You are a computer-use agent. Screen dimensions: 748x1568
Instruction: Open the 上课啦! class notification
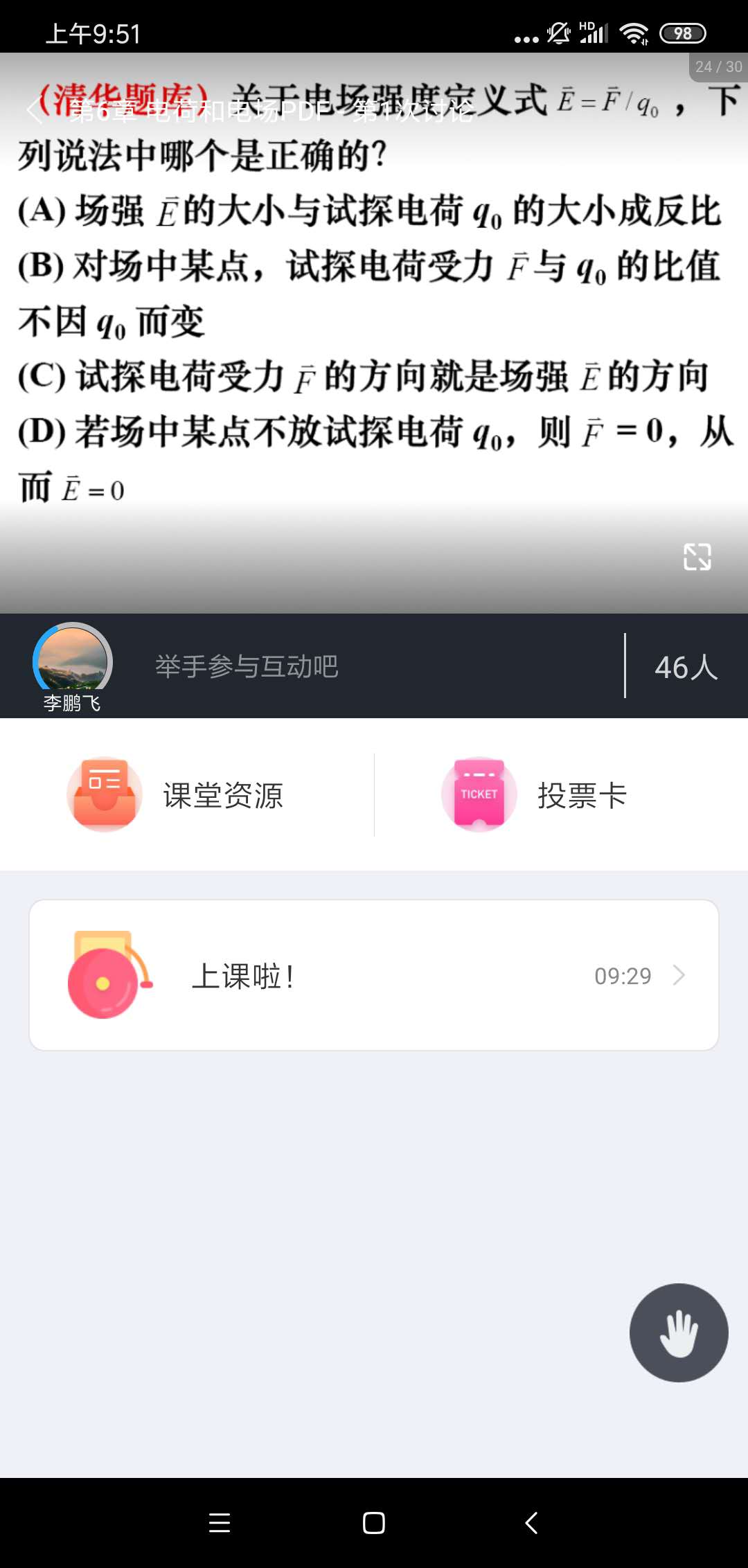pyautogui.click(x=374, y=975)
